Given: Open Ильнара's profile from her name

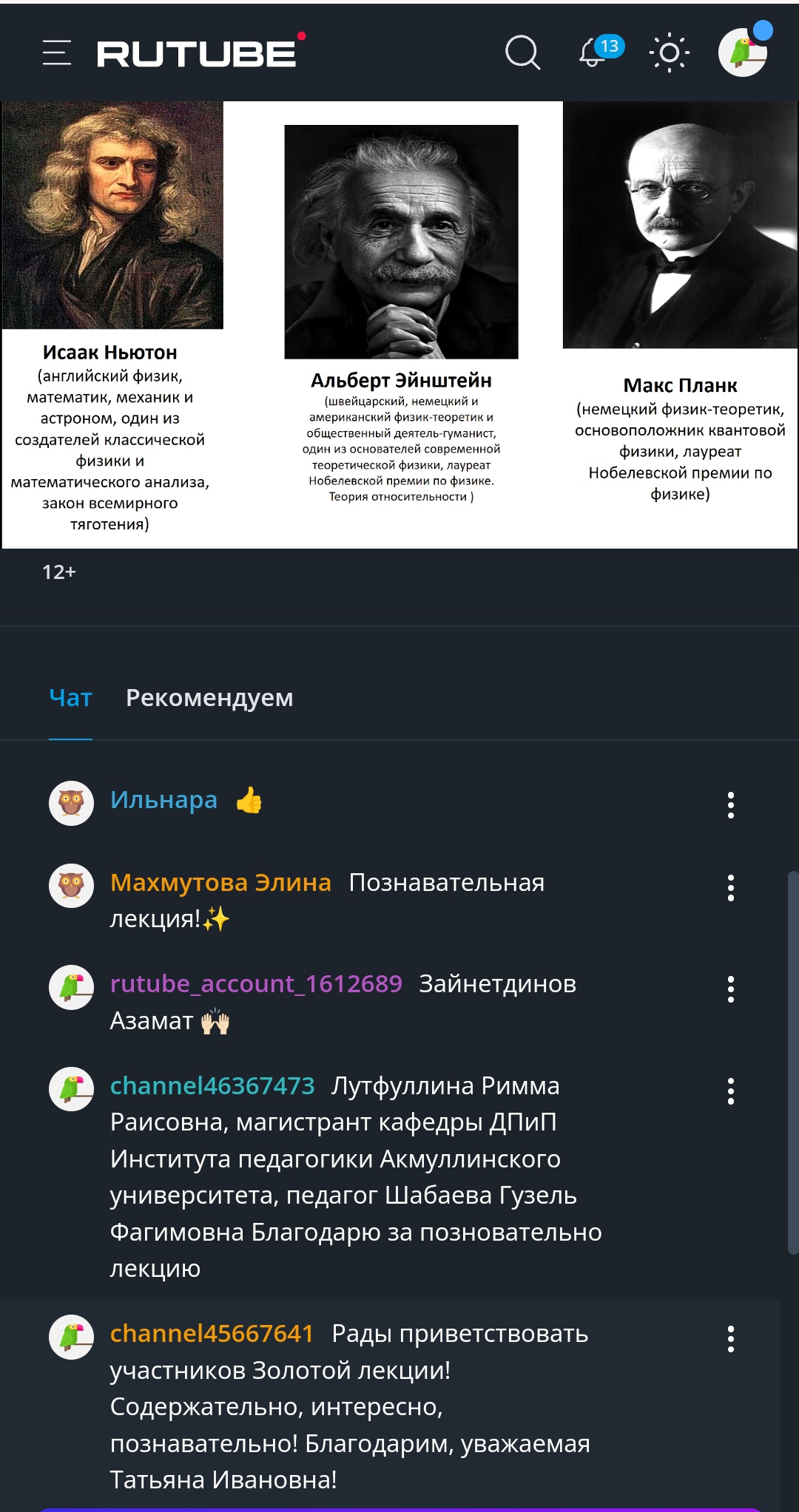Looking at the screenshot, I should 163,800.
